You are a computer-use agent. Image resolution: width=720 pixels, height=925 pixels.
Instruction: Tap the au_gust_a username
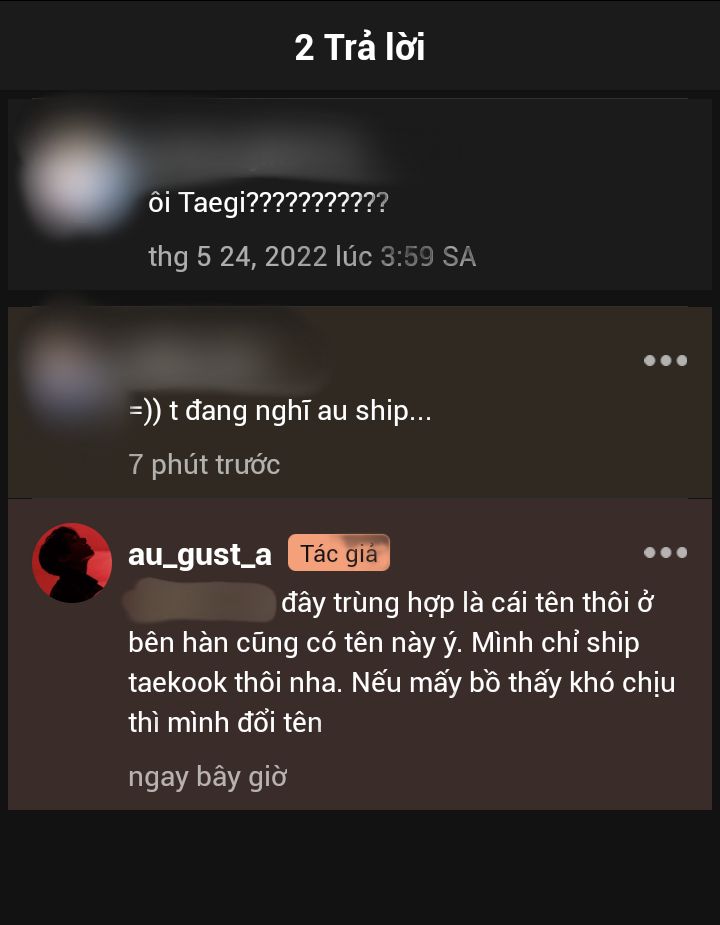pos(200,555)
